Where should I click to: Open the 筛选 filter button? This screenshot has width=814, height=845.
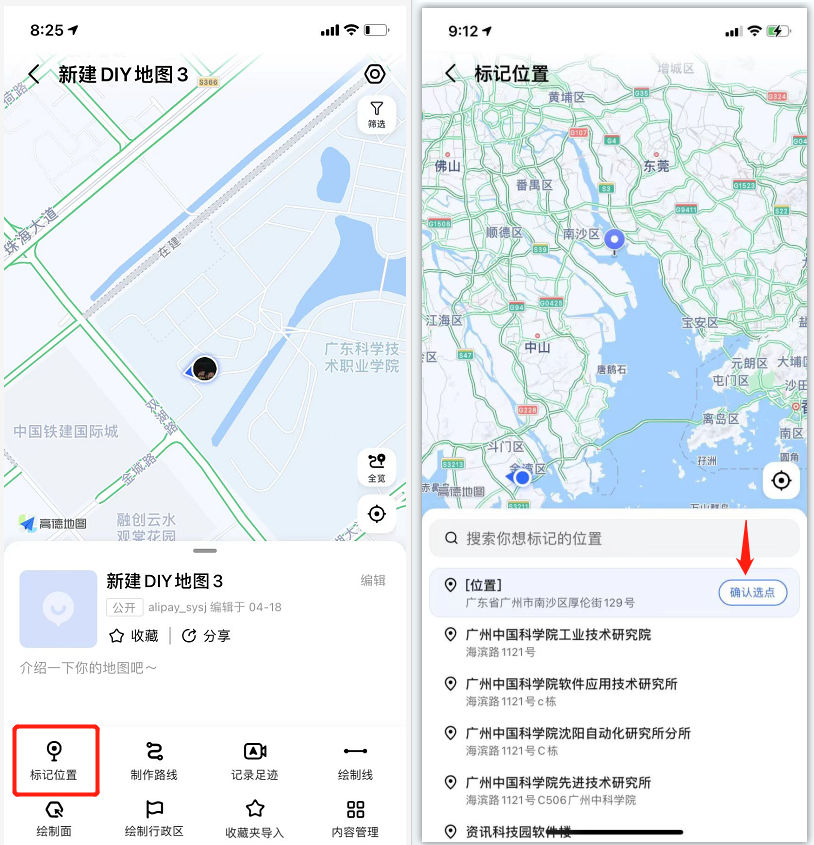(376, 114)
